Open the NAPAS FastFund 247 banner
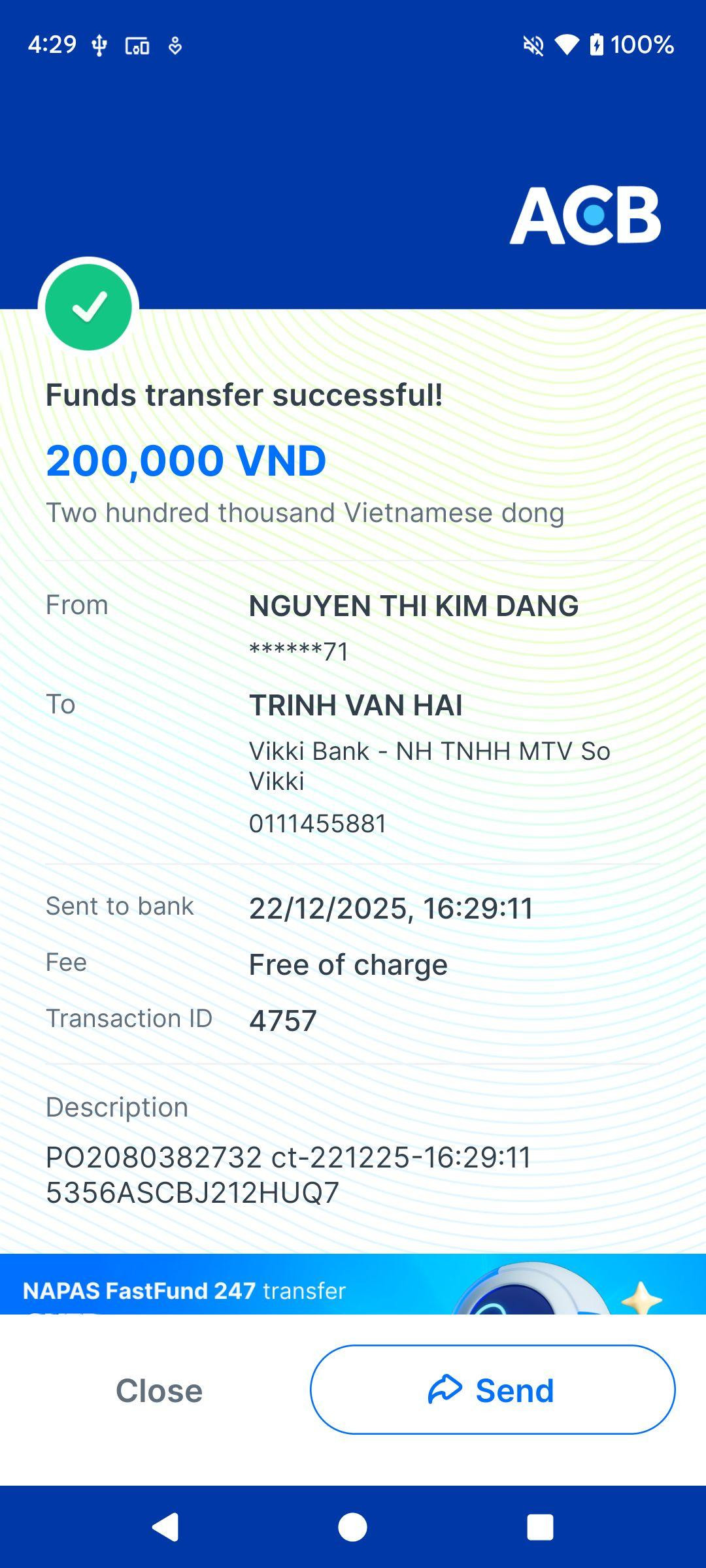The width and height of the screenshot is (706, 1568). [353, 1284]
